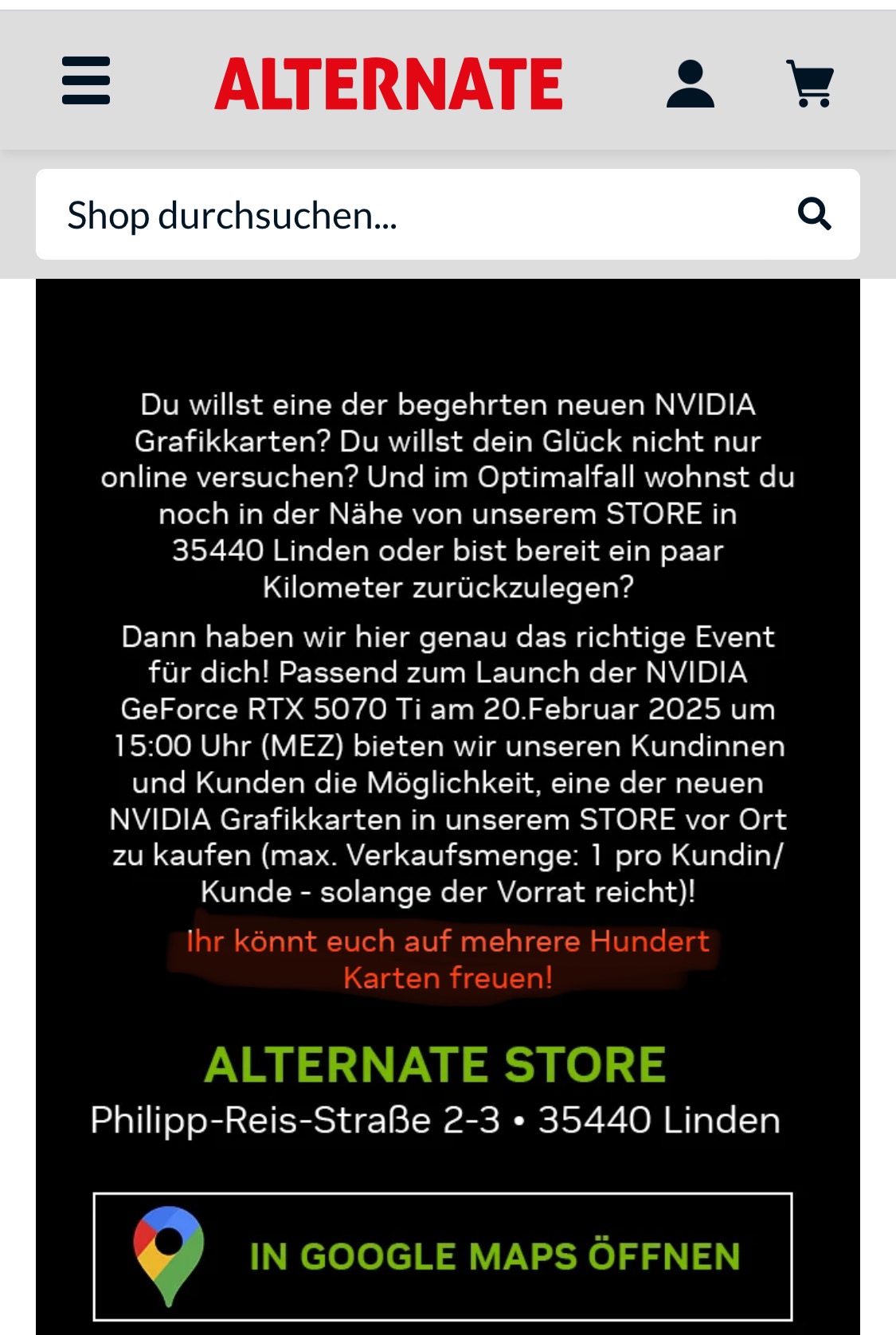The image size is (896, 1335).
Task: Open the user account icon
Action: (690, 84)
